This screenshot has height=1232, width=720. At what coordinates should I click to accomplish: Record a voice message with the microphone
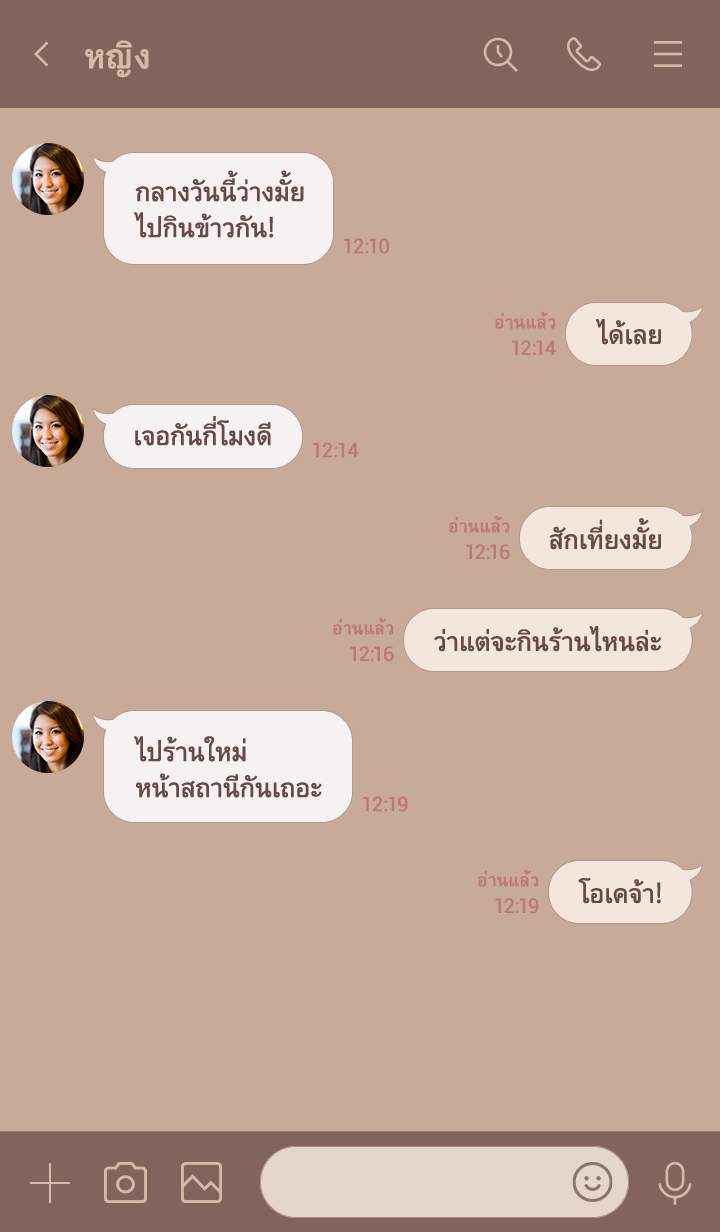tap(675, 1183)
